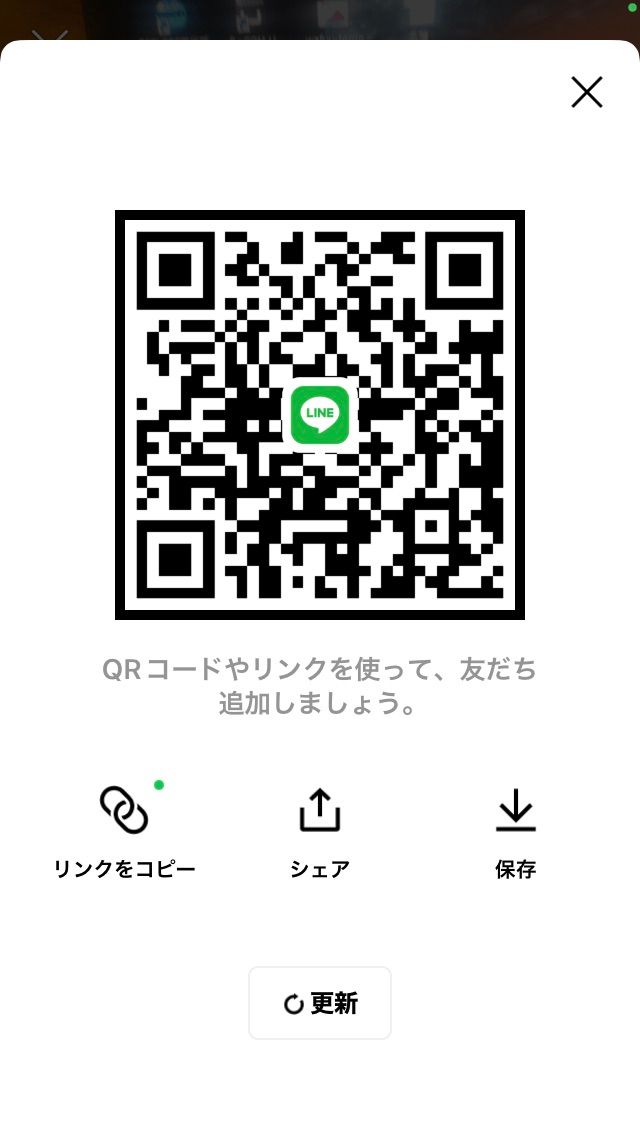Tap the 更新 refresh button
This screenshot has width=640, height=1136.
point(320,1003)
